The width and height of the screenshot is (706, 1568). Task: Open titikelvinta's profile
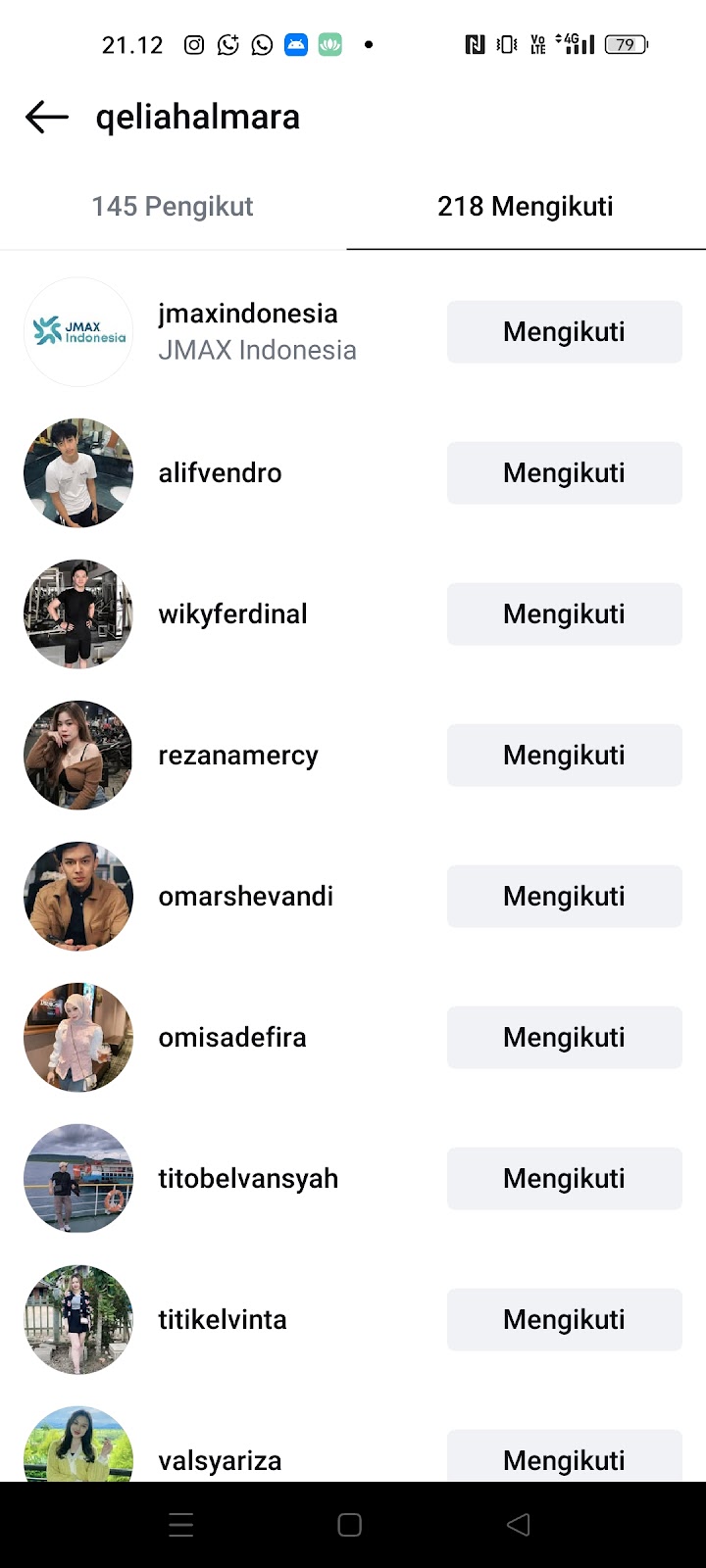(223, 1320)
